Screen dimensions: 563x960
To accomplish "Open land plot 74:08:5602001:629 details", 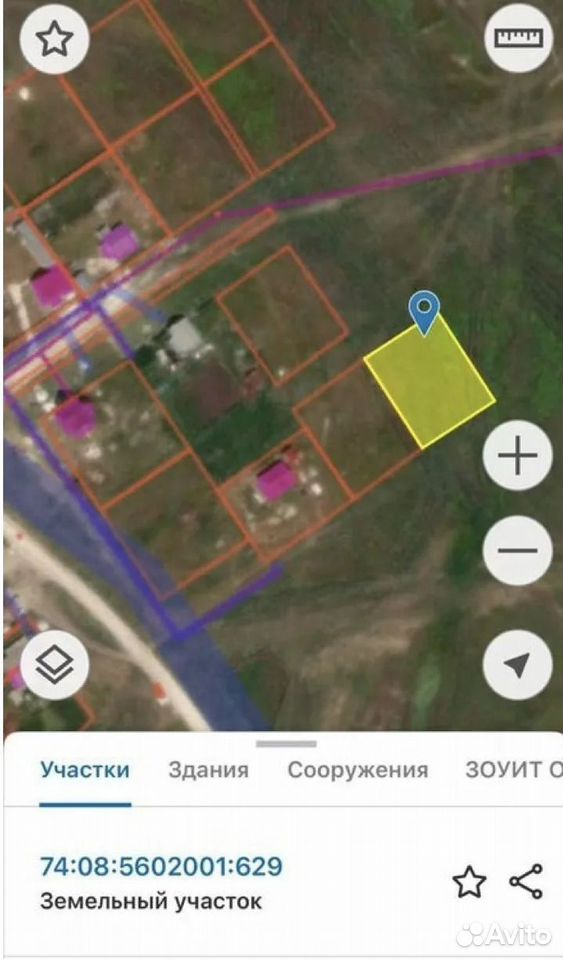I will (162, 866).
